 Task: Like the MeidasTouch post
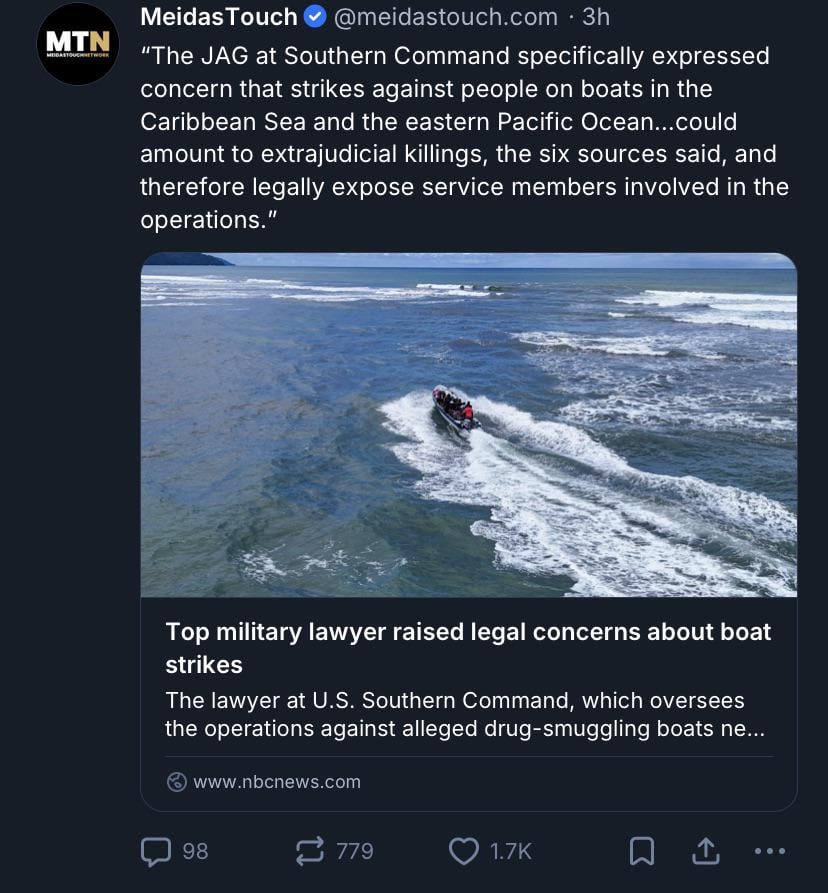click(463, 851)
